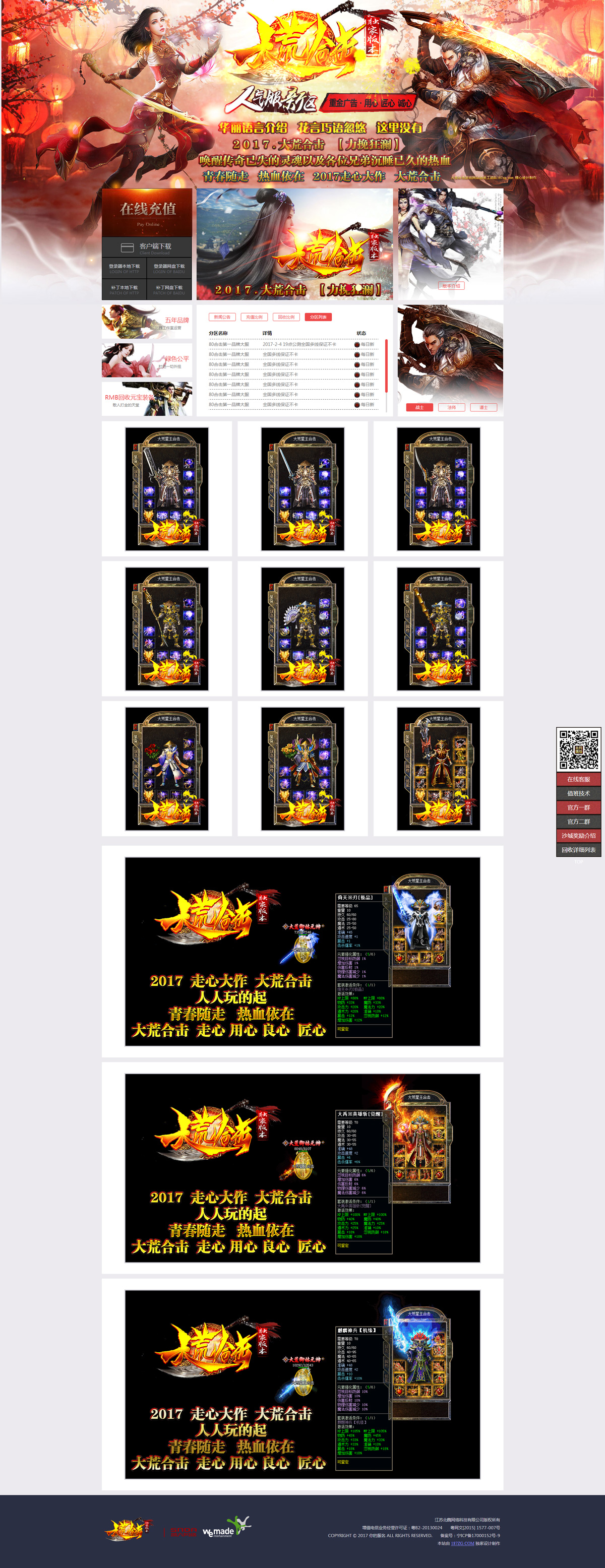Viewport: 605px width, 1568px height.
Task: Switch to 新闻公告 tab
Action: click(x=221, y=317)
